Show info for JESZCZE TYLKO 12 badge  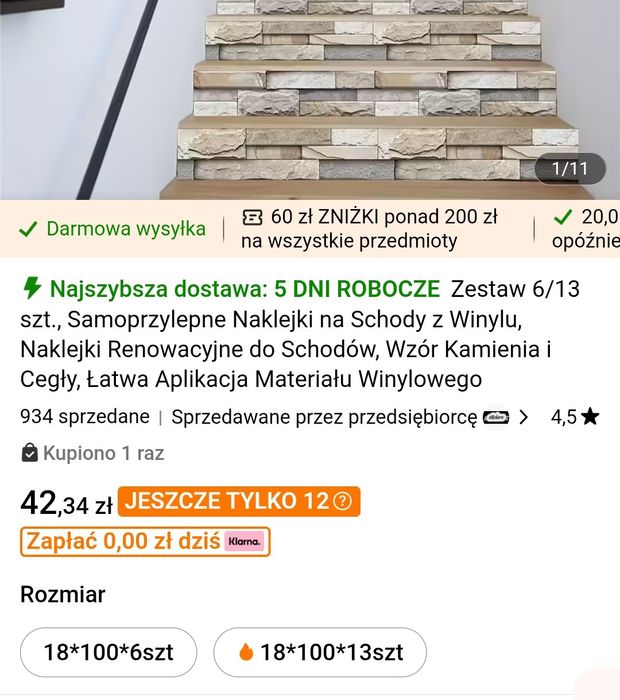pyautogui.click(x=342, y=502)
